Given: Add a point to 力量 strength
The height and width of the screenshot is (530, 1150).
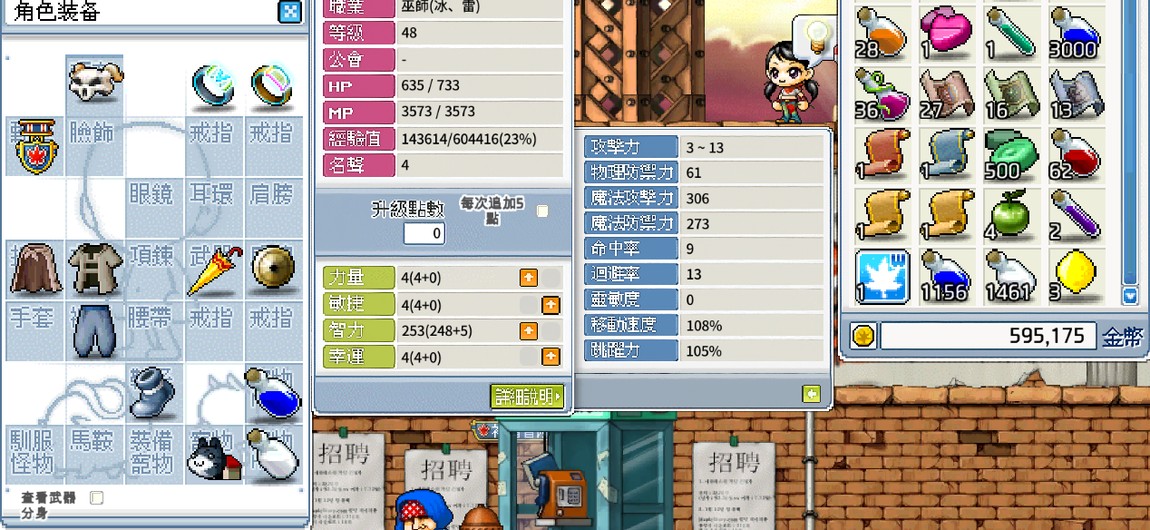Looking at the screenshot, I should (x=529, y=278).
